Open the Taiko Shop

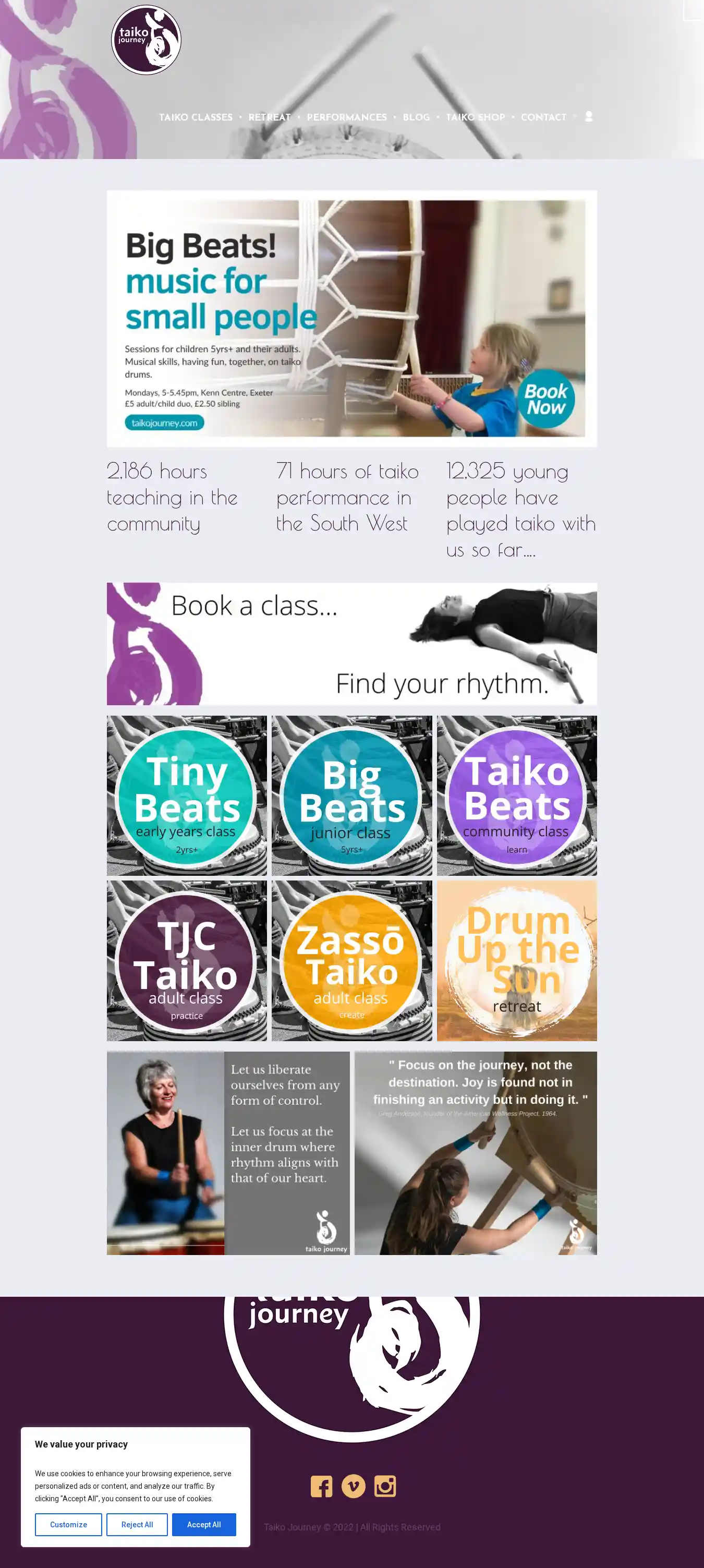475,117
